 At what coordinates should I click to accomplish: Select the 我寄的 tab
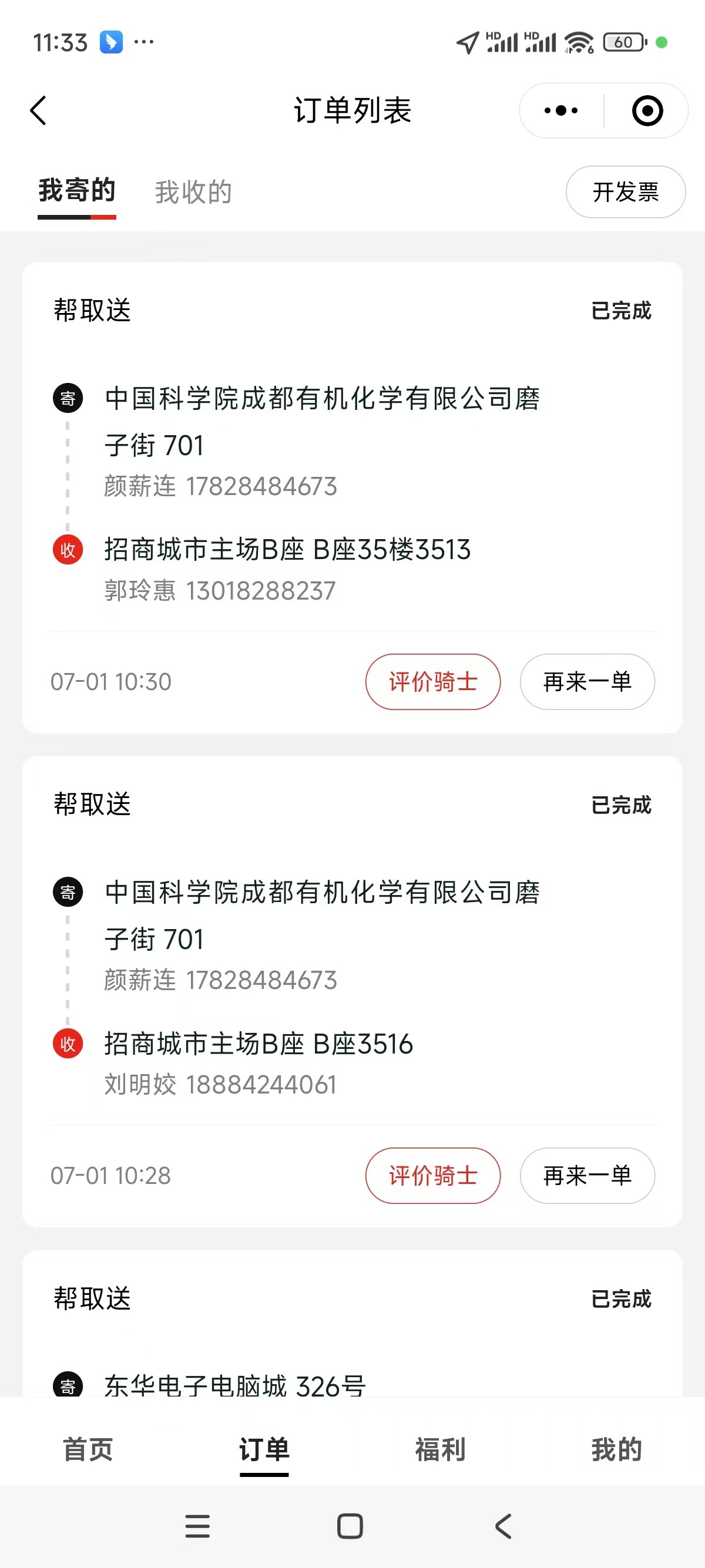pyautogui.click(x=77, y=190)
